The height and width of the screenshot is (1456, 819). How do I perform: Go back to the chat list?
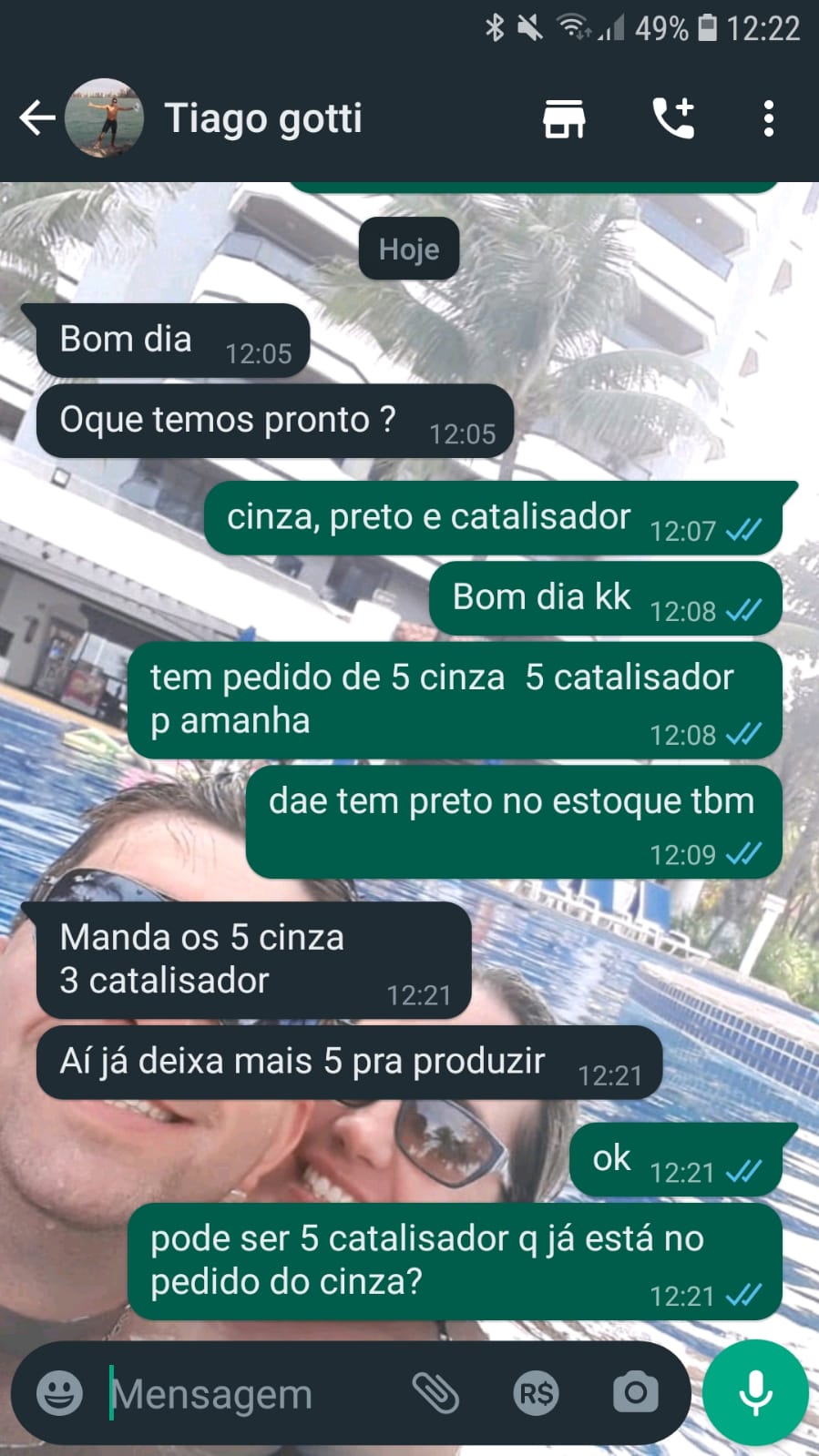36,118
